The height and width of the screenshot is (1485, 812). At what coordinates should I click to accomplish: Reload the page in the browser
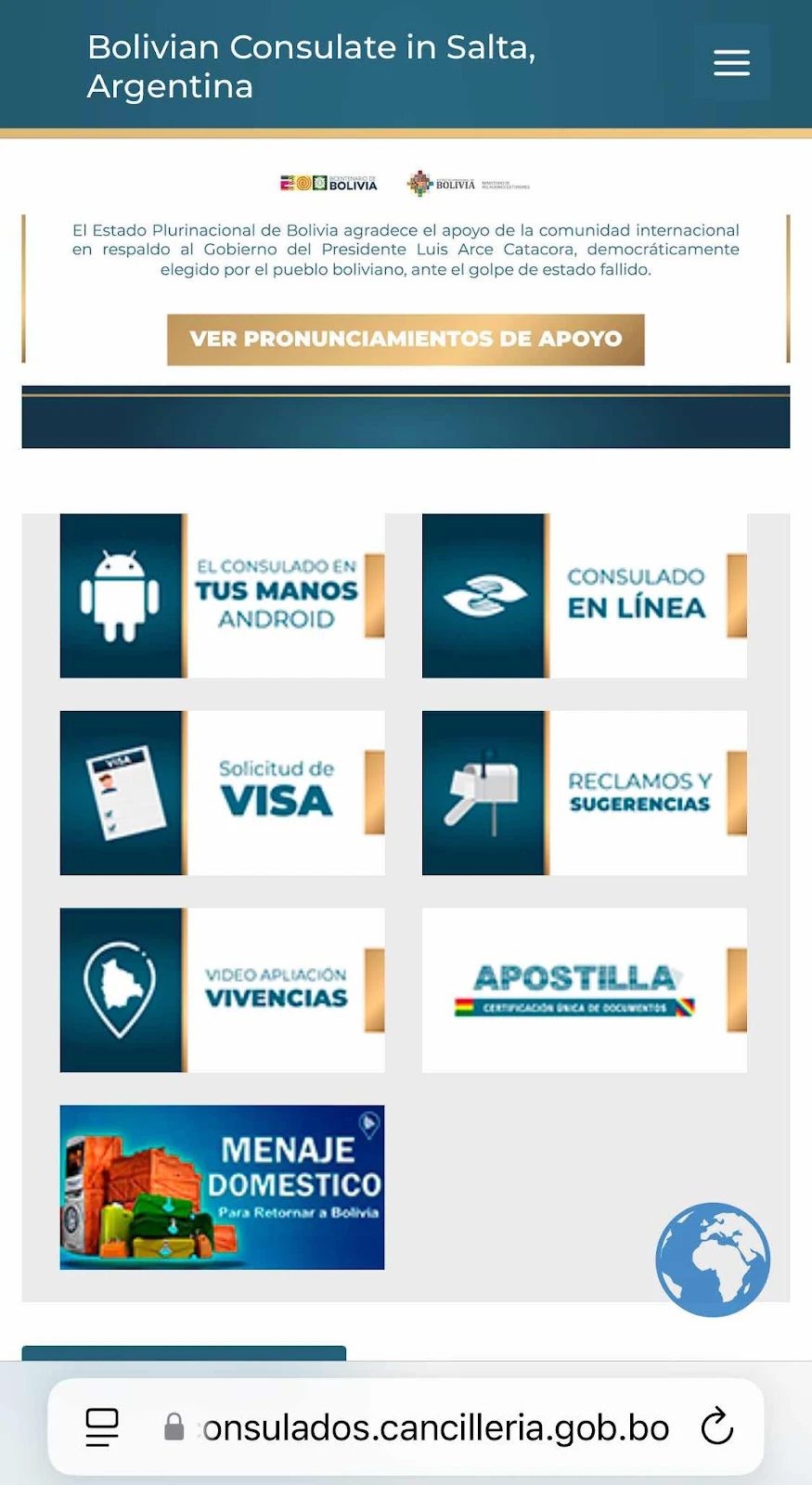(716, 1427)
